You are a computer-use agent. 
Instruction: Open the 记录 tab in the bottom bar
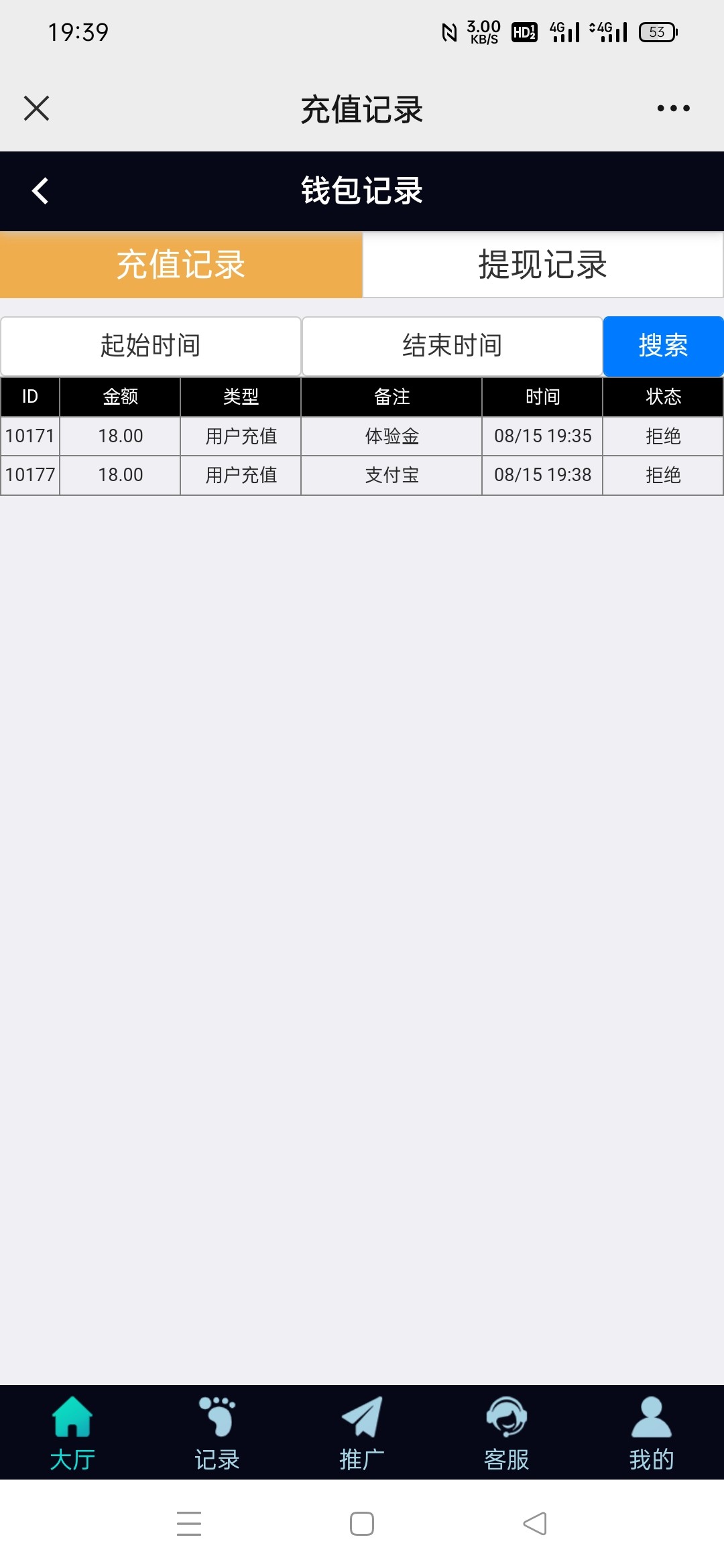217,1433
